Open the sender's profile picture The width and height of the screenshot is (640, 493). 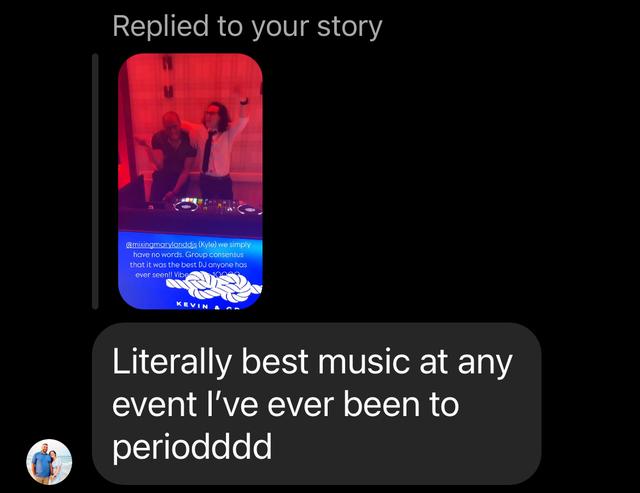[49, 461]
